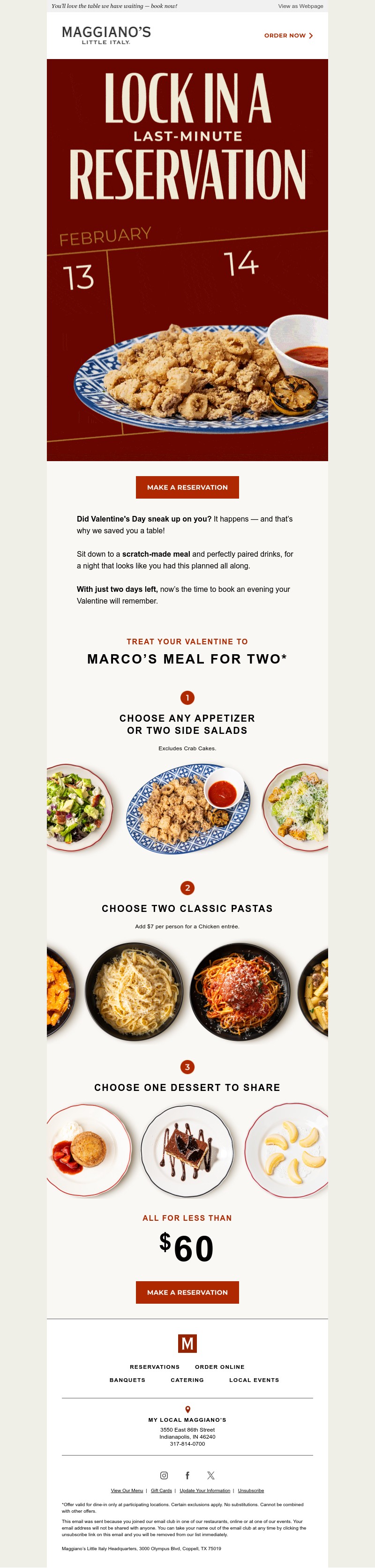View Local Events
Screen dimensions: 375x1568
254,1380
